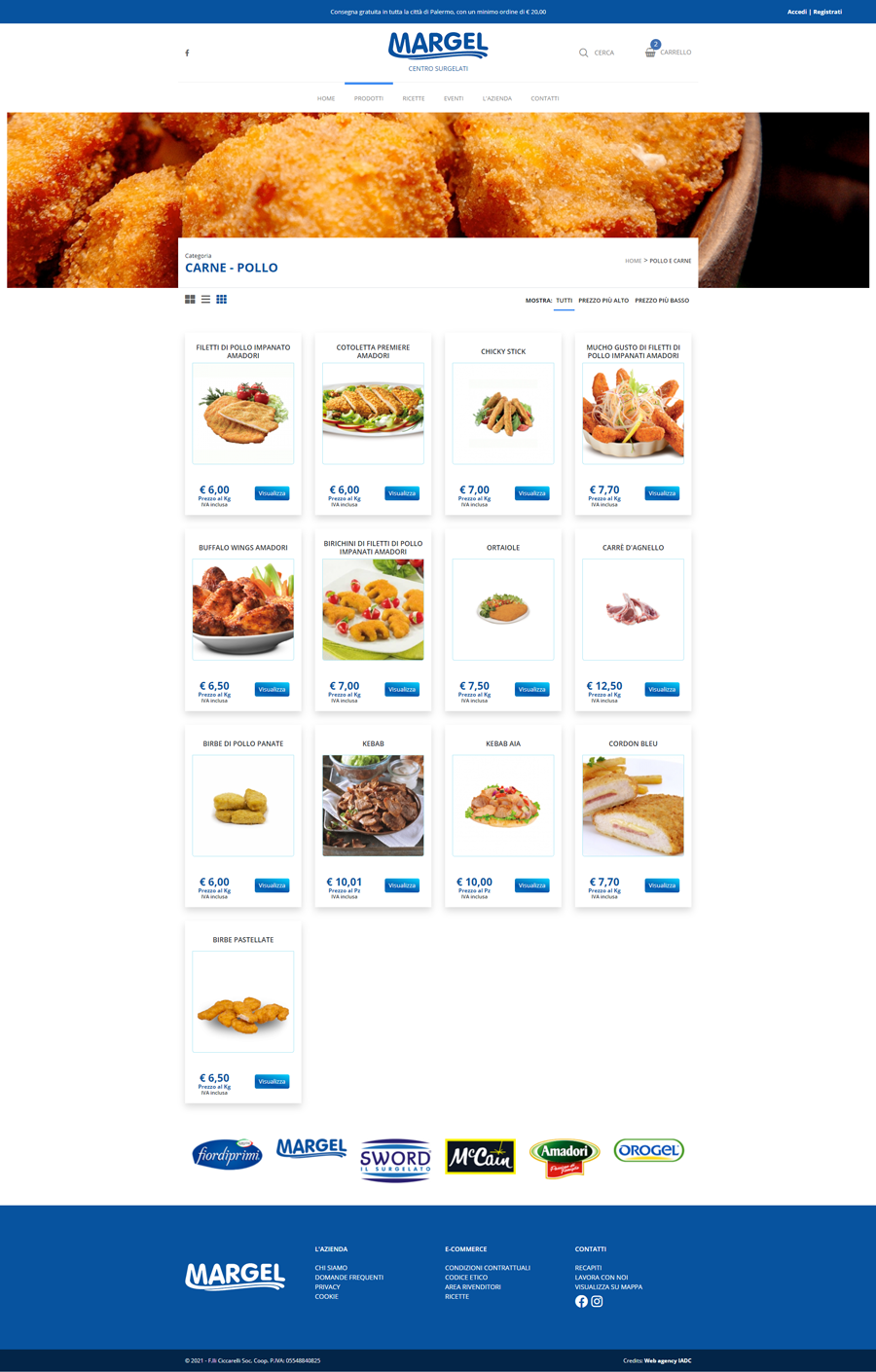Tap Visualizza on Carrè d'Agnello
876x1372 pixels.
pyautogui.click(x=662, y=689)
